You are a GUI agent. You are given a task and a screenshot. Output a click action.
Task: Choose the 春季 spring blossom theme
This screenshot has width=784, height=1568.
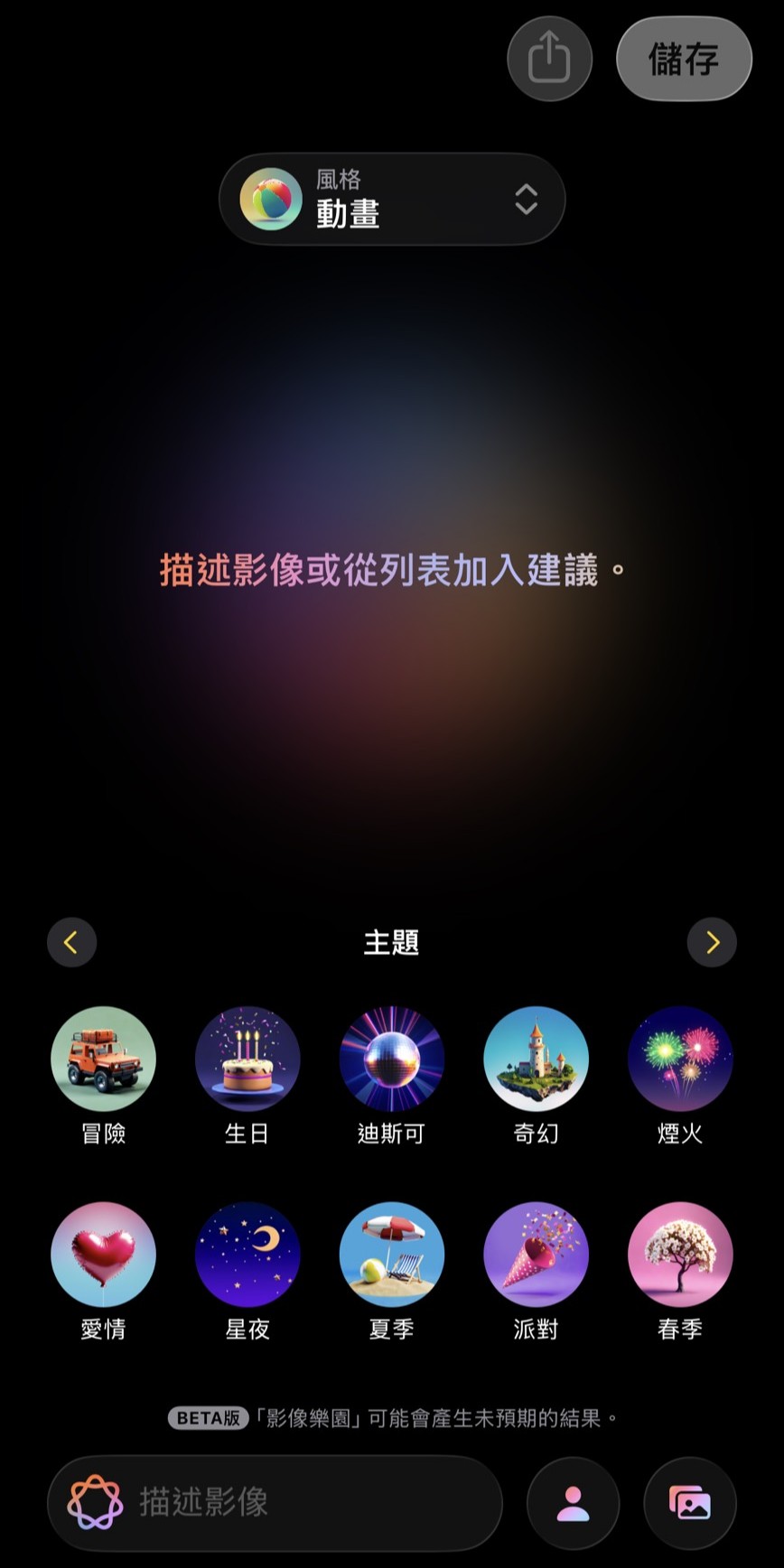tap(679, 1255)
